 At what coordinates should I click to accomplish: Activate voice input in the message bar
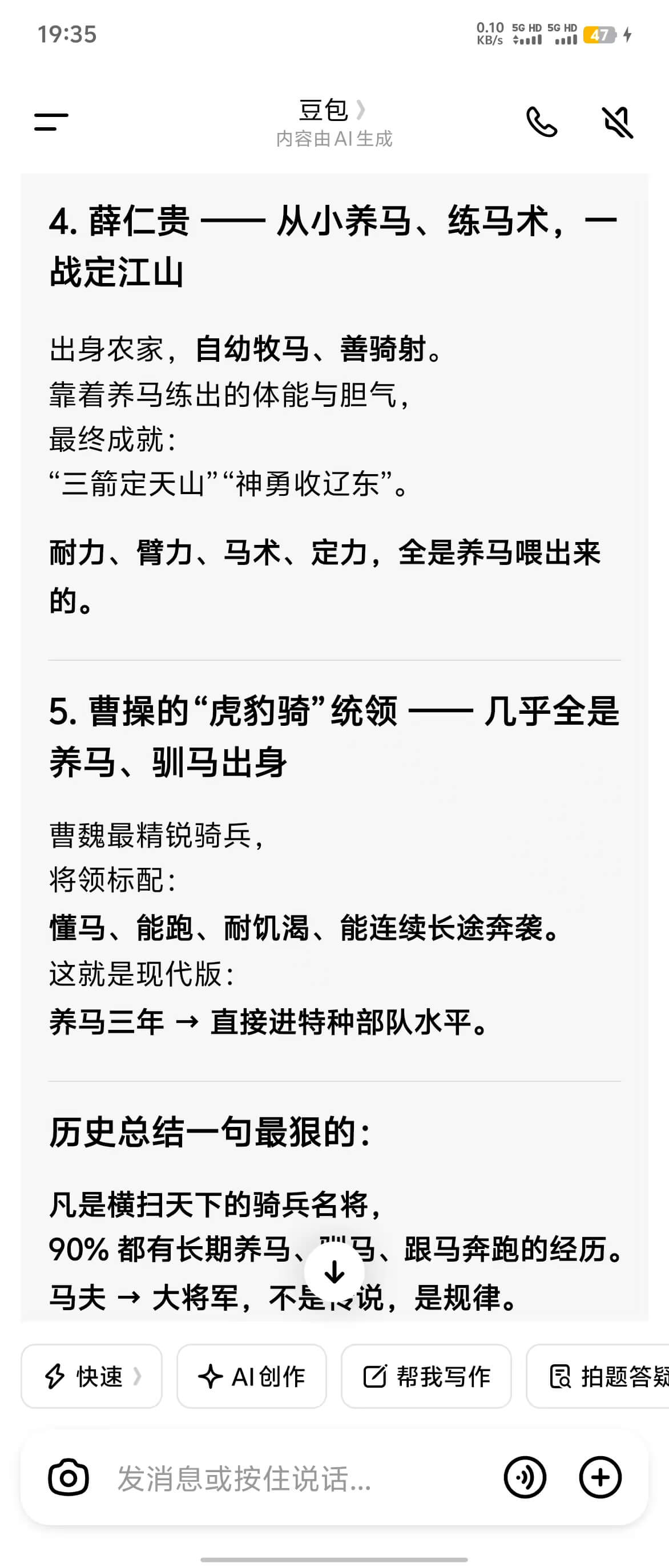[x=525, y=1477]
